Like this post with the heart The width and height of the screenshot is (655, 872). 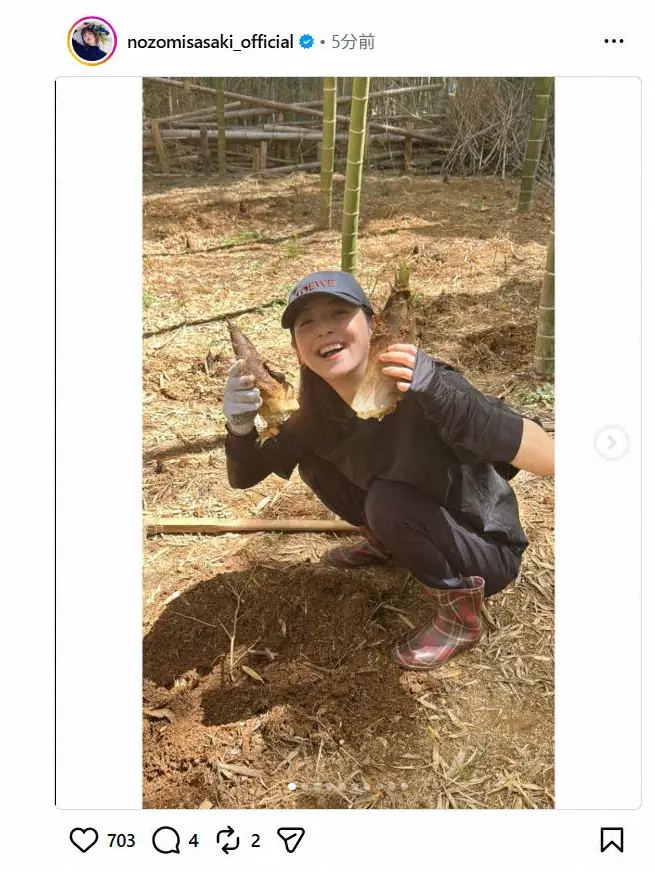[84, 840]
